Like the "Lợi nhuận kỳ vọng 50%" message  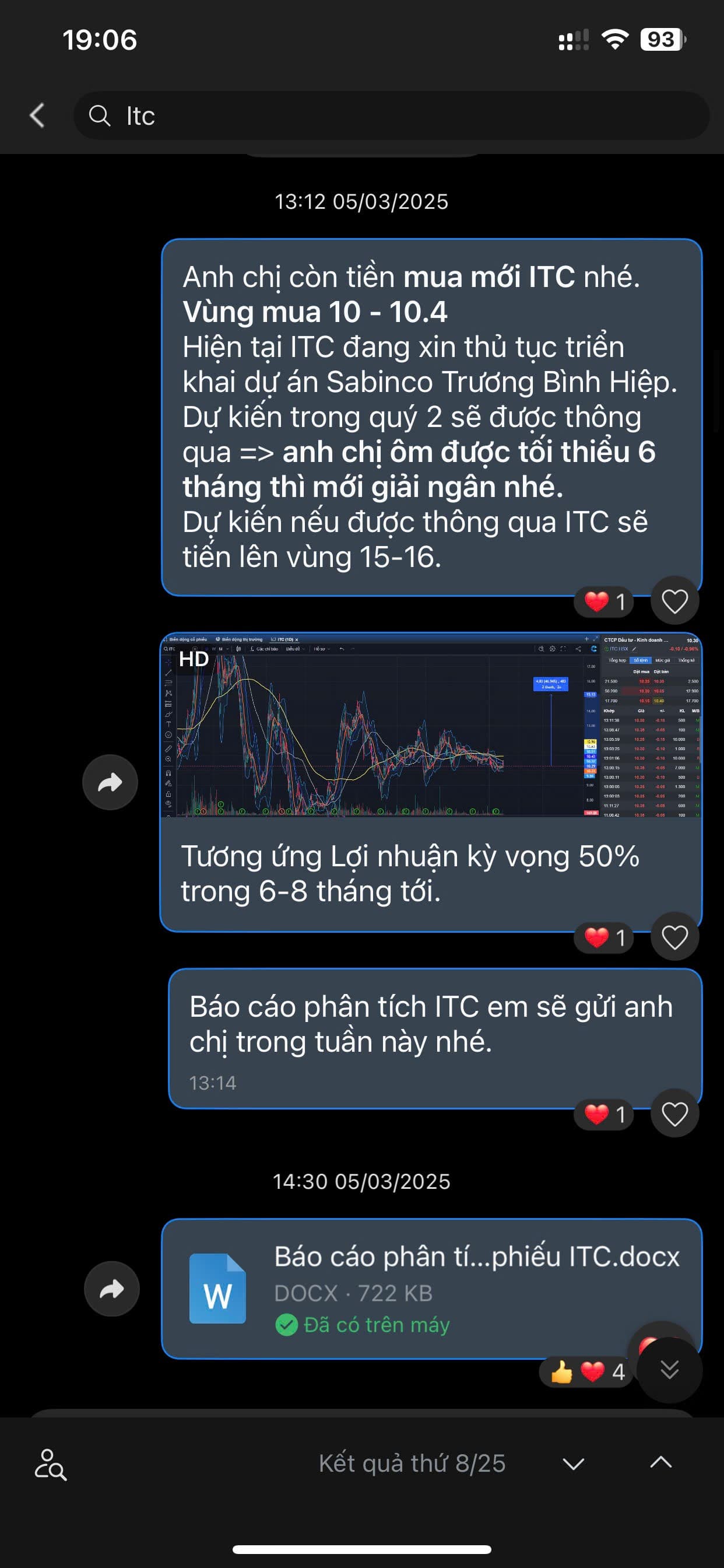tap(674, 937)
